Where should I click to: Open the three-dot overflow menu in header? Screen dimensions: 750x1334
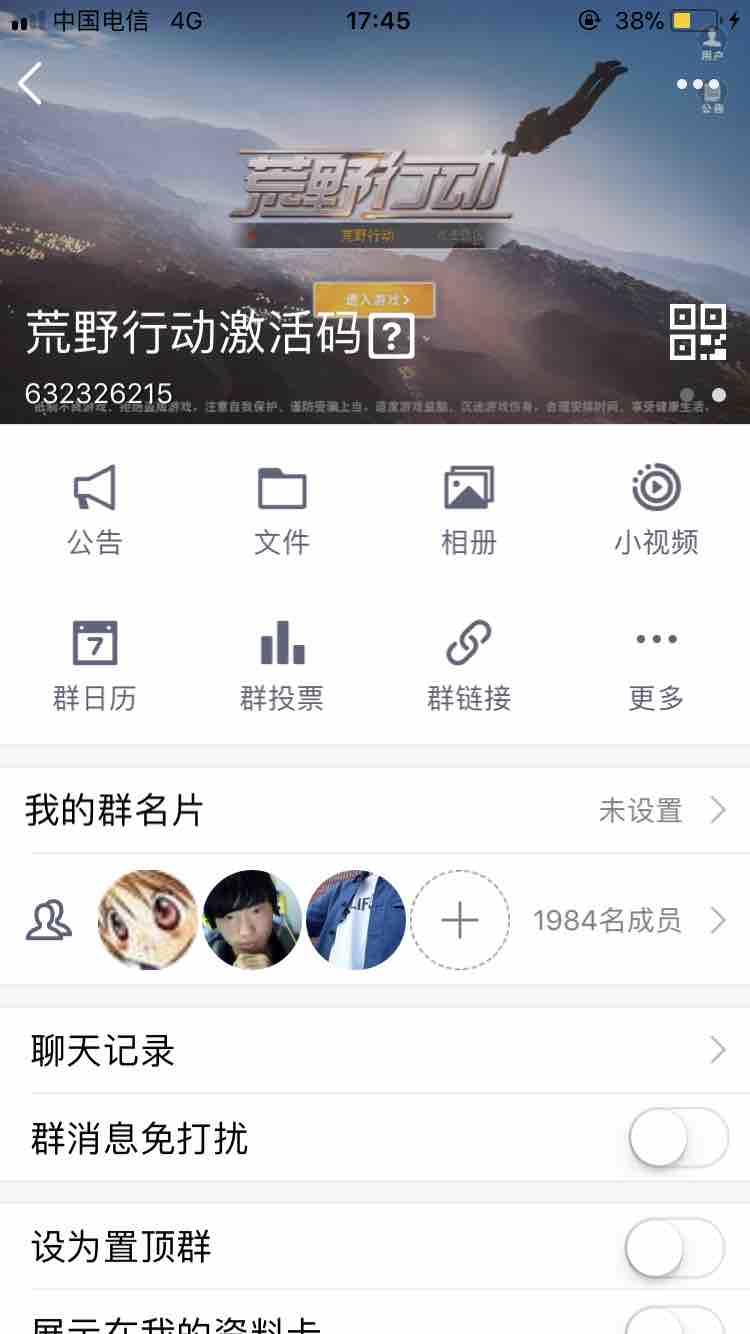point(697,85)
